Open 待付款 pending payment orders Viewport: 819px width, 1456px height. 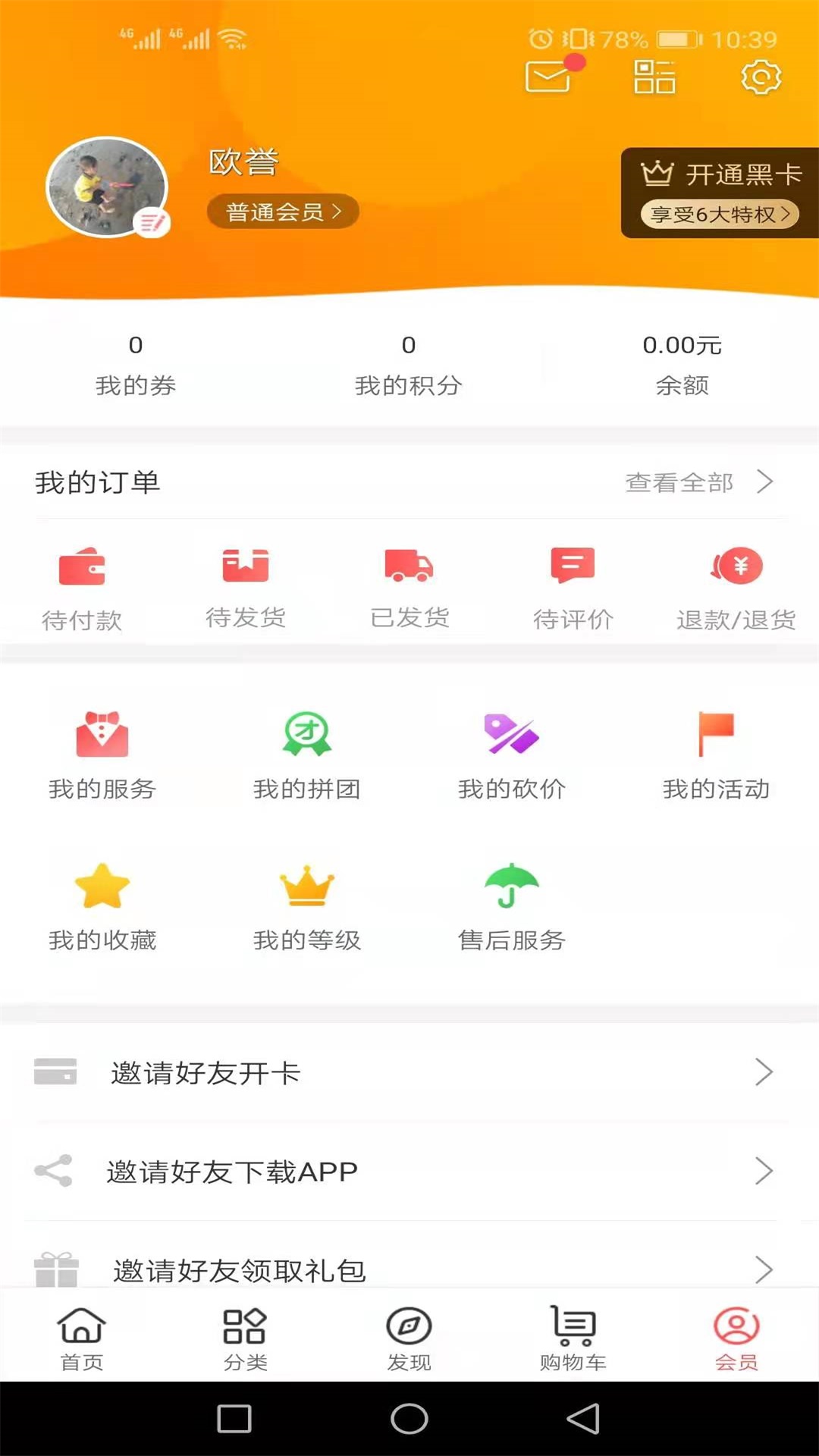click(x=82, y=588)
